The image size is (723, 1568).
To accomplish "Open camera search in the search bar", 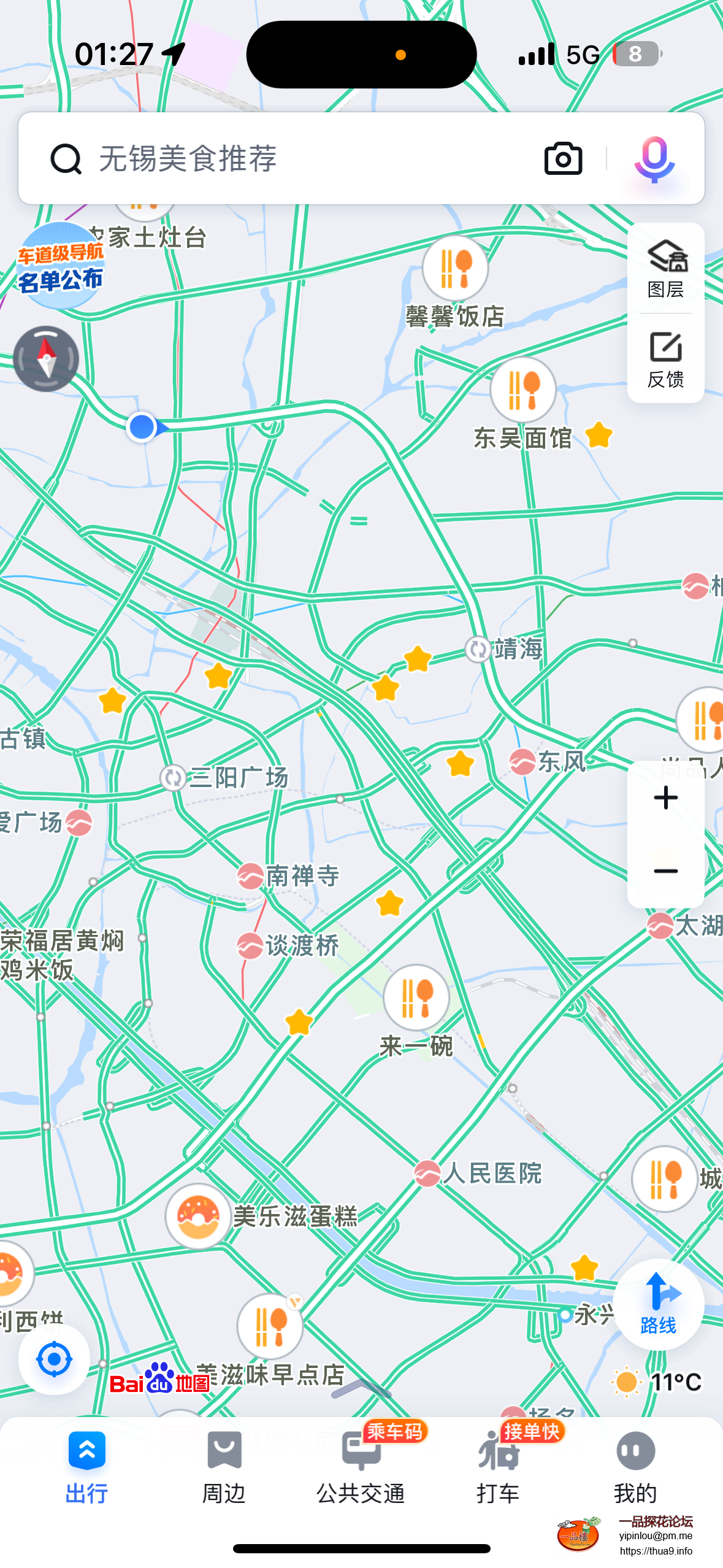I will point(563,159).
